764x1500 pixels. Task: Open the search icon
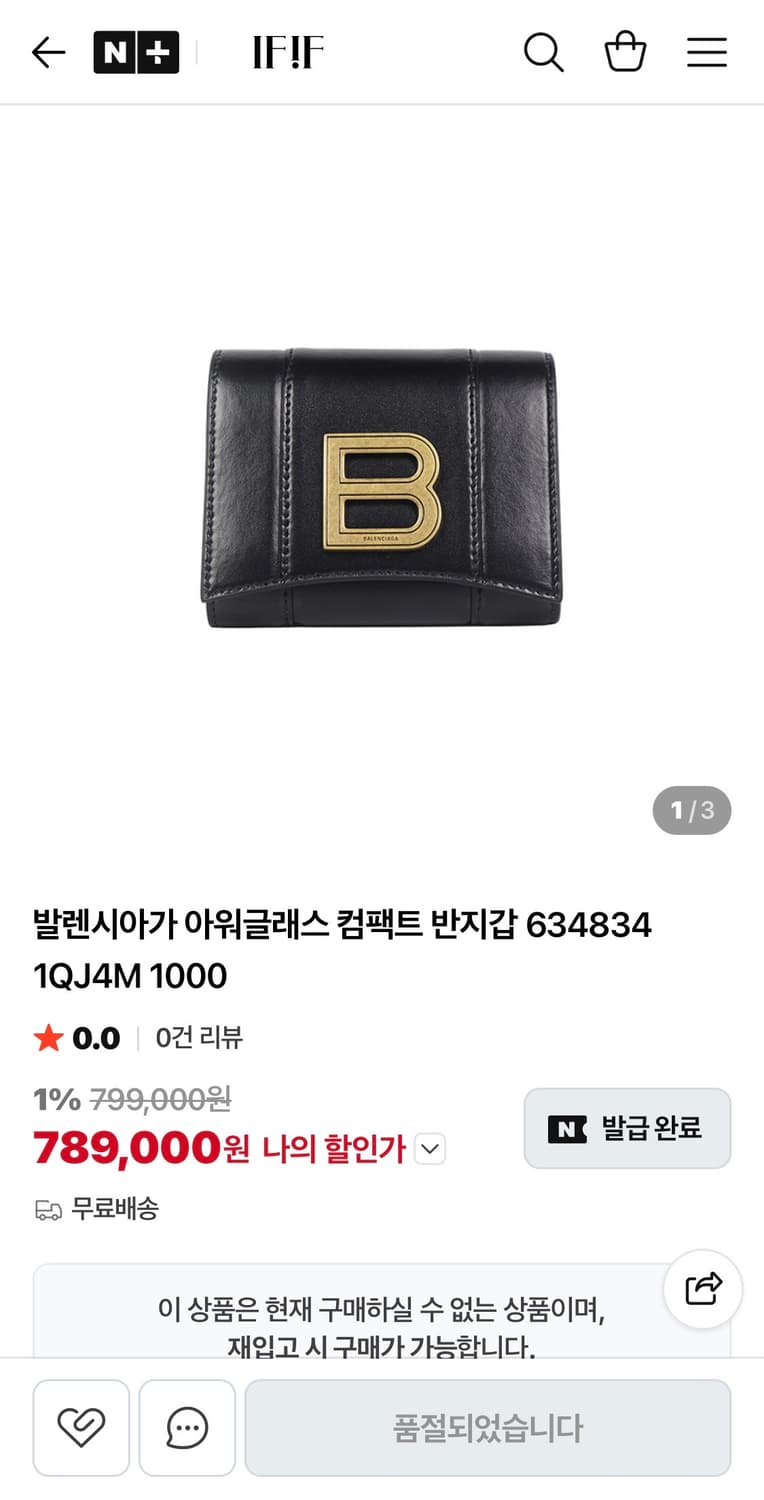545,52
